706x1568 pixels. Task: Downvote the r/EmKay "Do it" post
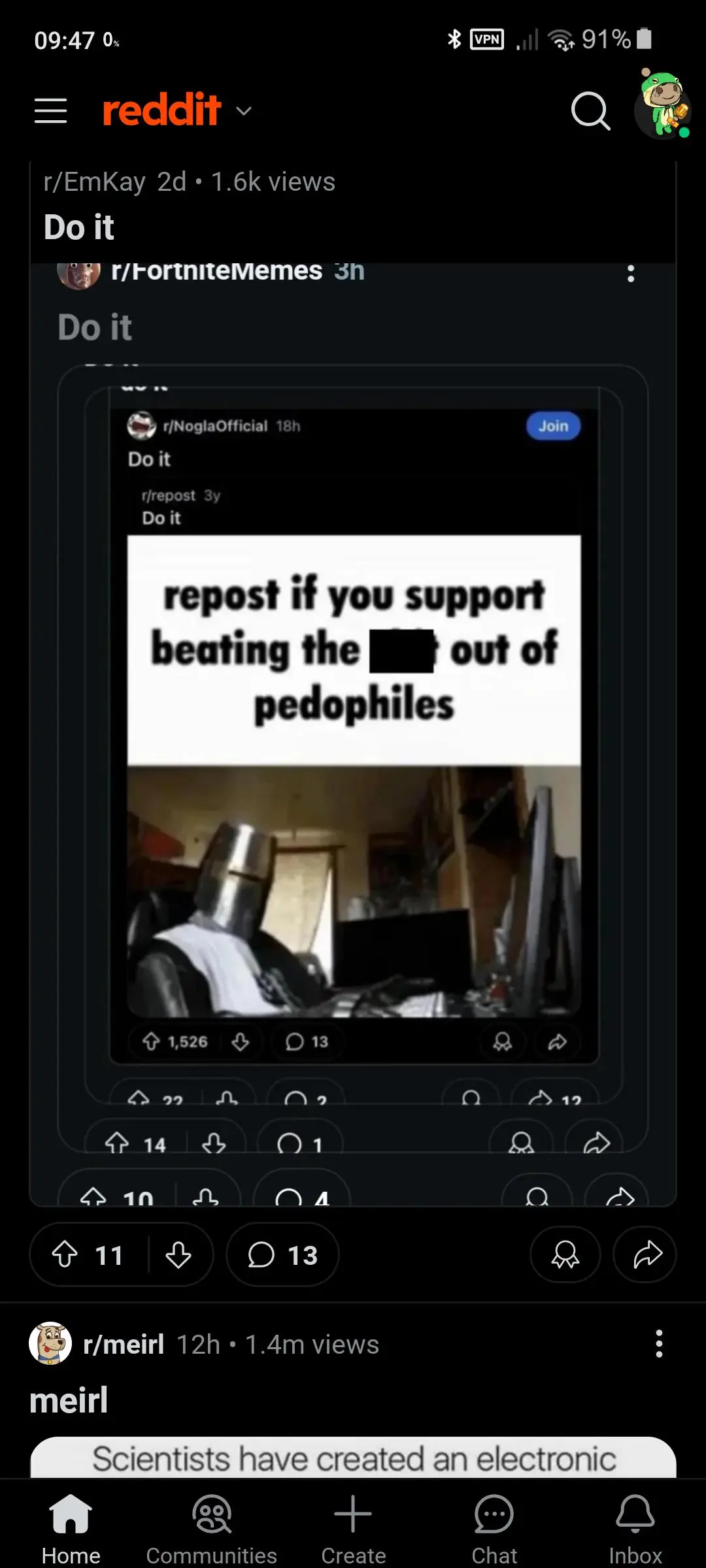178,1254
